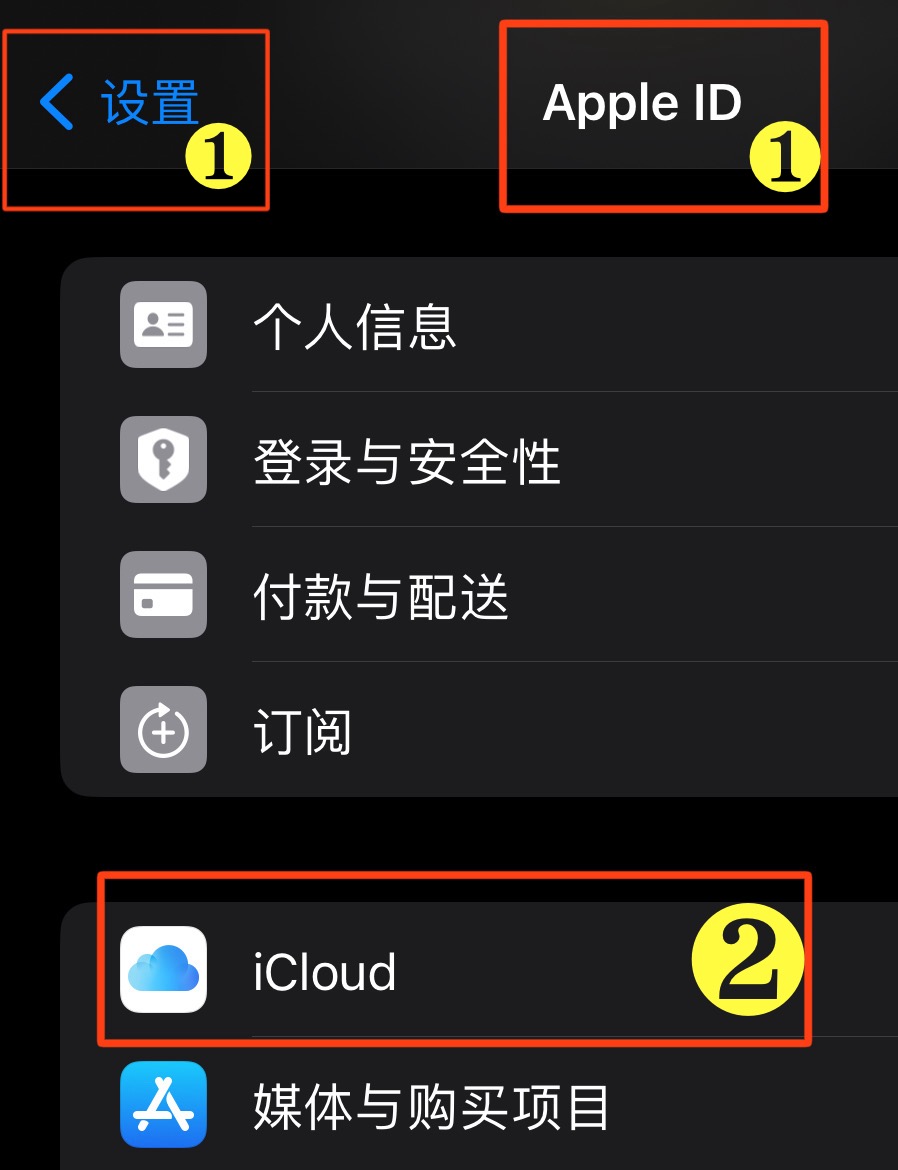Screen dimensions: 898x1170
Task: Go back to 设置
Action: (x=120, y=102)
